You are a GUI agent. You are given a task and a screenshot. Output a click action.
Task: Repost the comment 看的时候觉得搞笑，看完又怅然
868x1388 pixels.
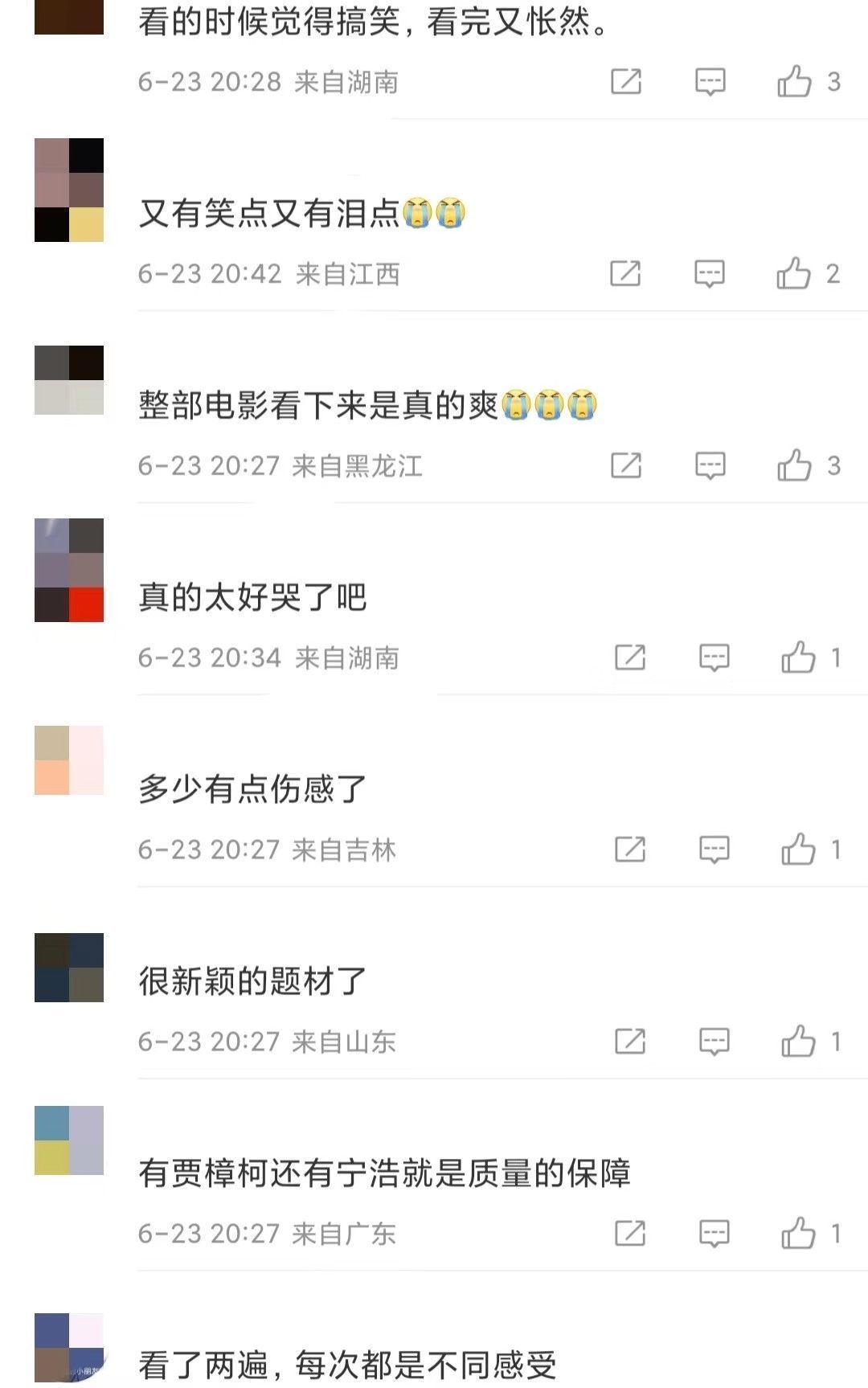(x=626, y=81)
